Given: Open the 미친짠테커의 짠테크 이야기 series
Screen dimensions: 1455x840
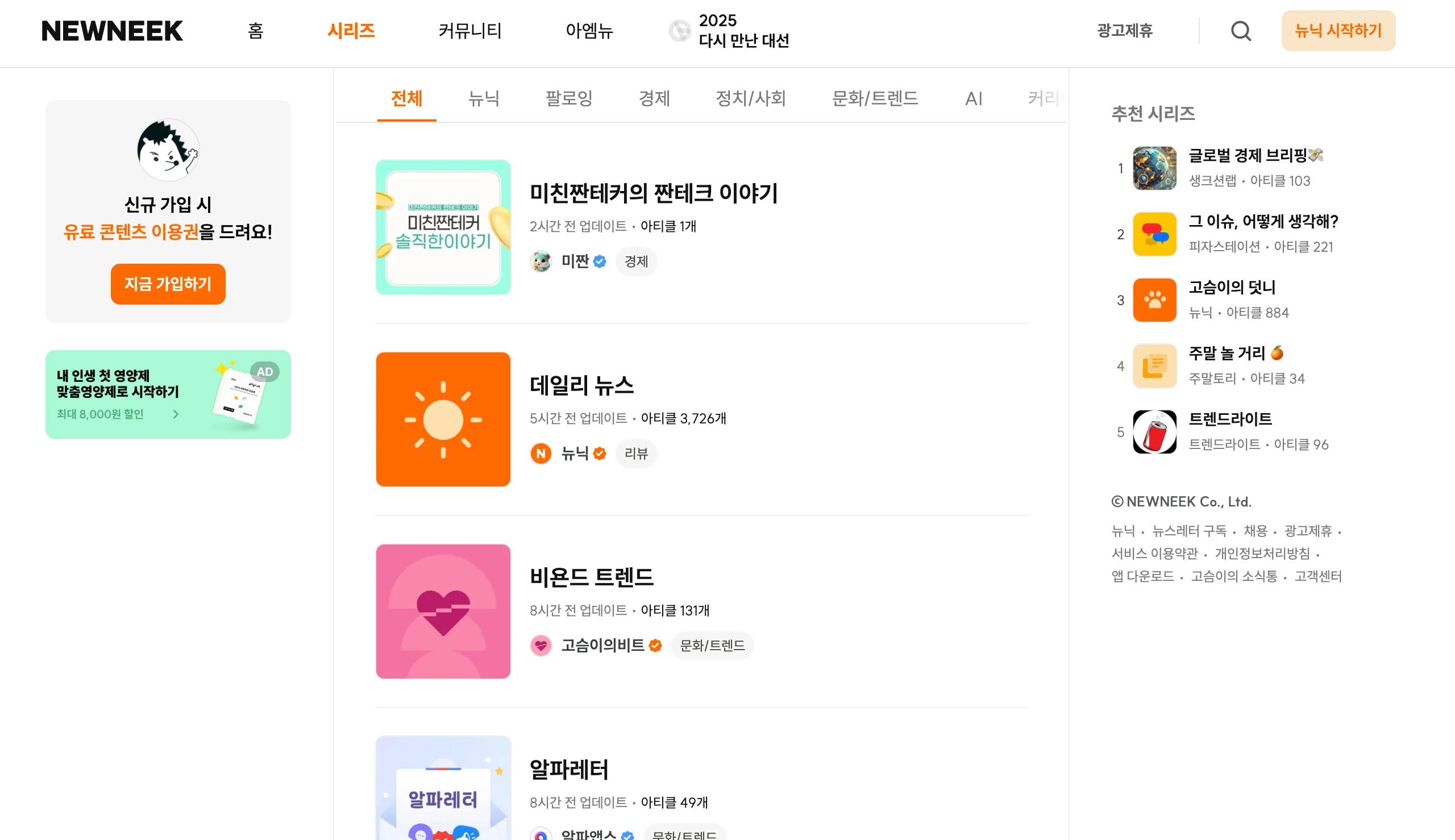Looking at the screenshot, I should tap(654, 193).
